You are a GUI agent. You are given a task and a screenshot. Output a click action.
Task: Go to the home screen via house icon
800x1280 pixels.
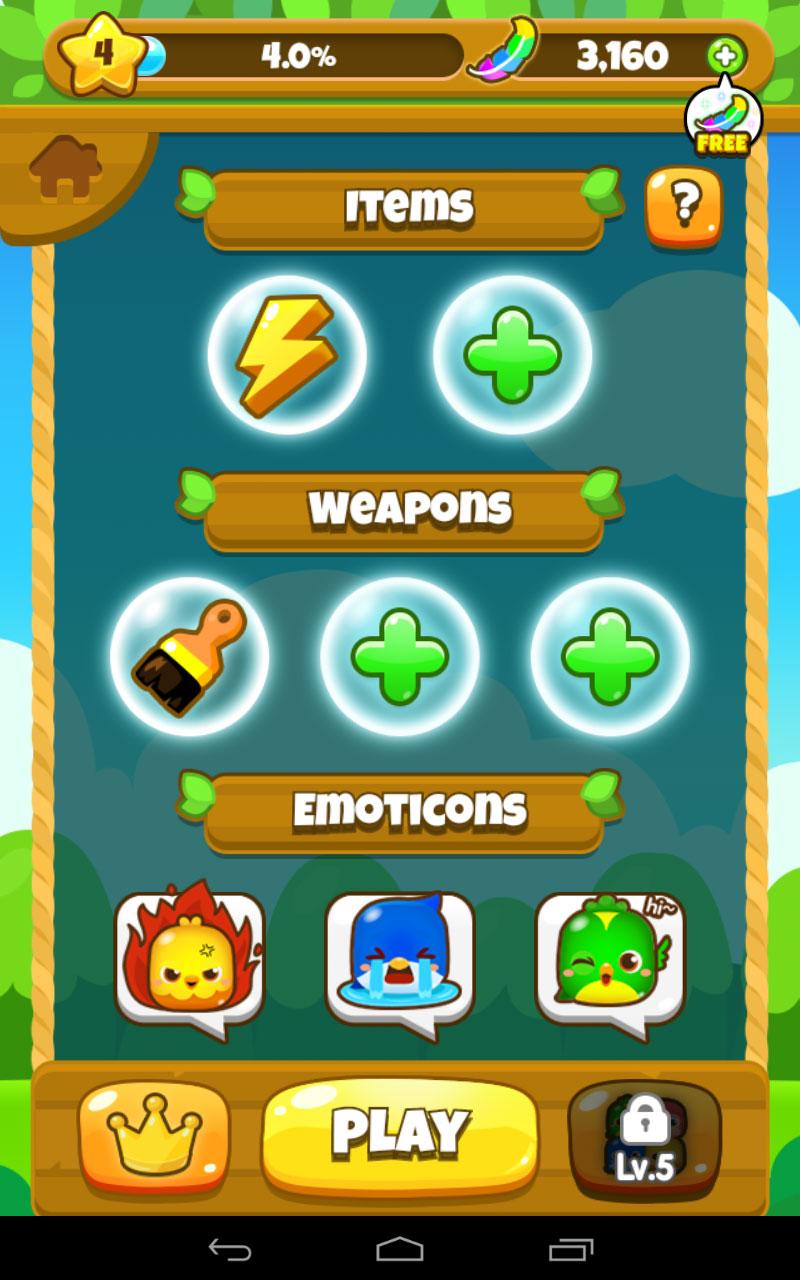[x=65, y=168]
